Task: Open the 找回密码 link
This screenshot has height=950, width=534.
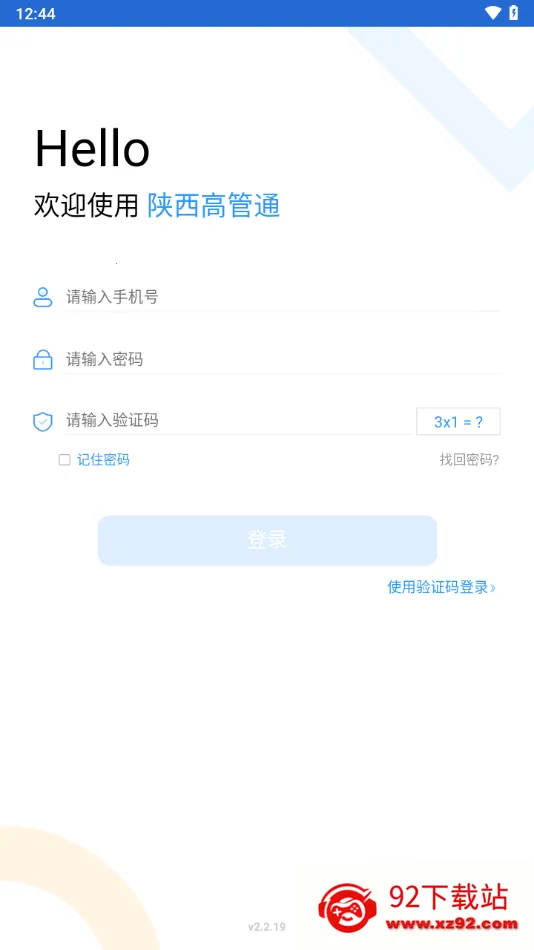Action: click(x=469, y=460)
